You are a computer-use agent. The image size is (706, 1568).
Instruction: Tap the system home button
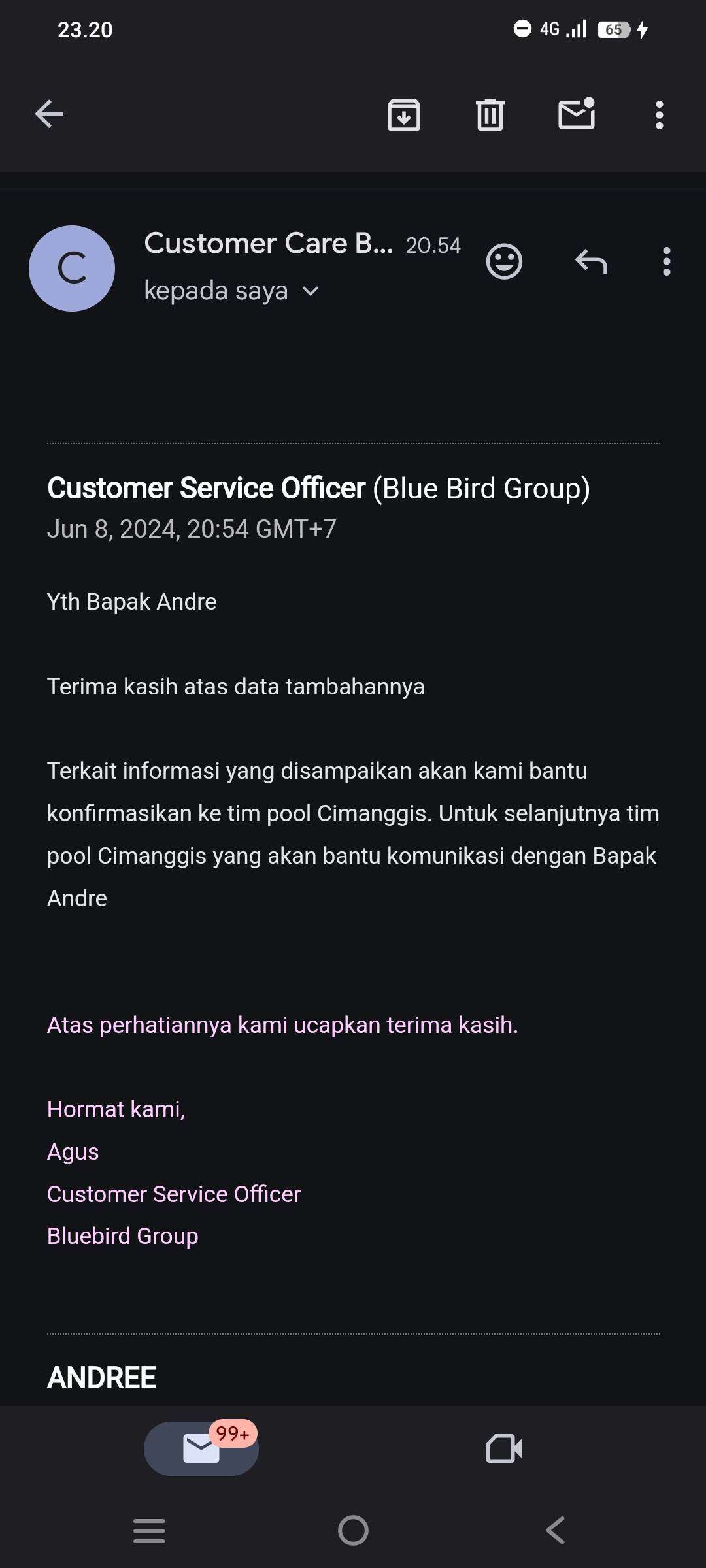[x=353, y=1530]
